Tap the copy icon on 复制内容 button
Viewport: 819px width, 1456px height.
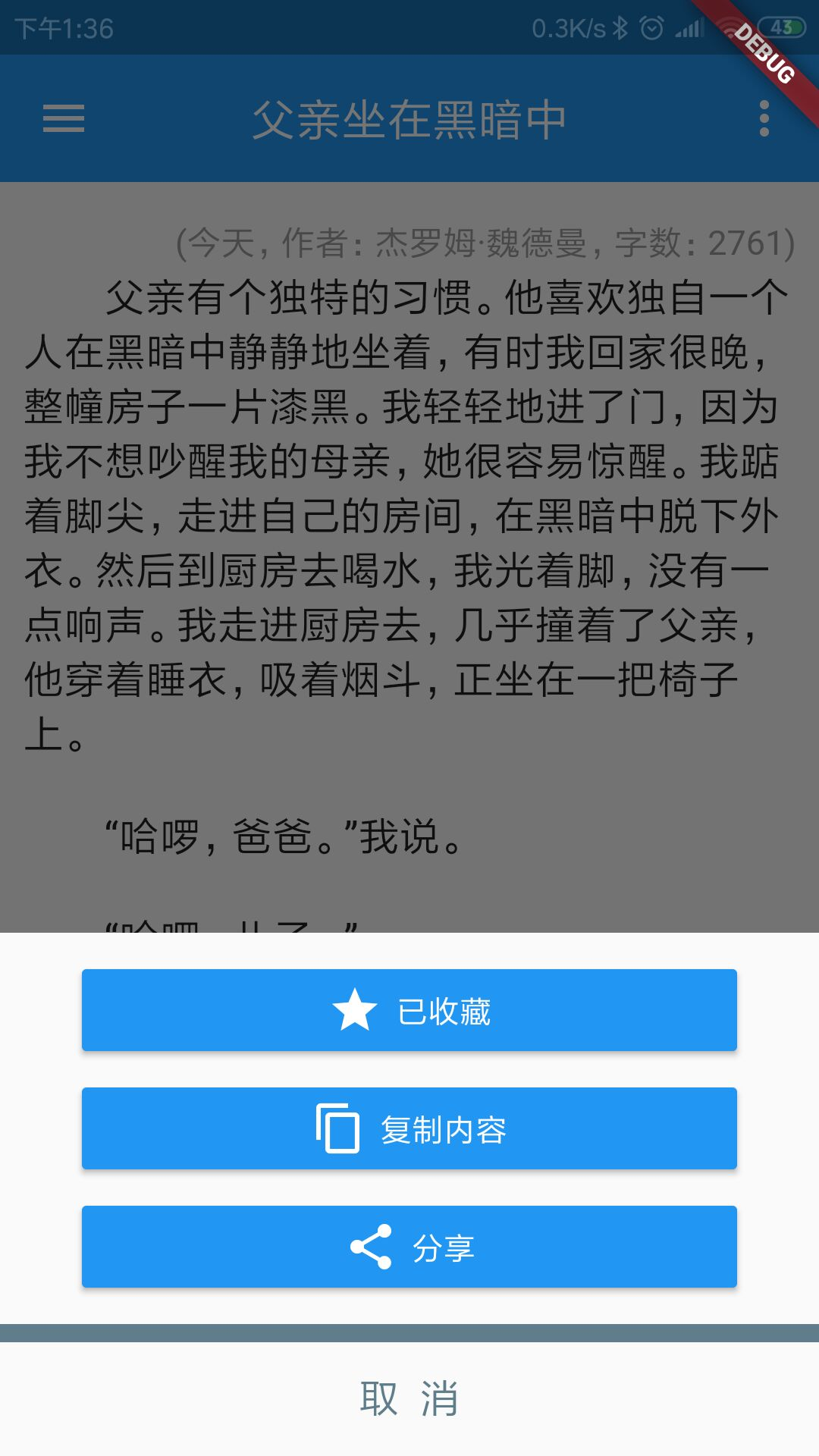pyautogui.click(x=336, y=1129)
